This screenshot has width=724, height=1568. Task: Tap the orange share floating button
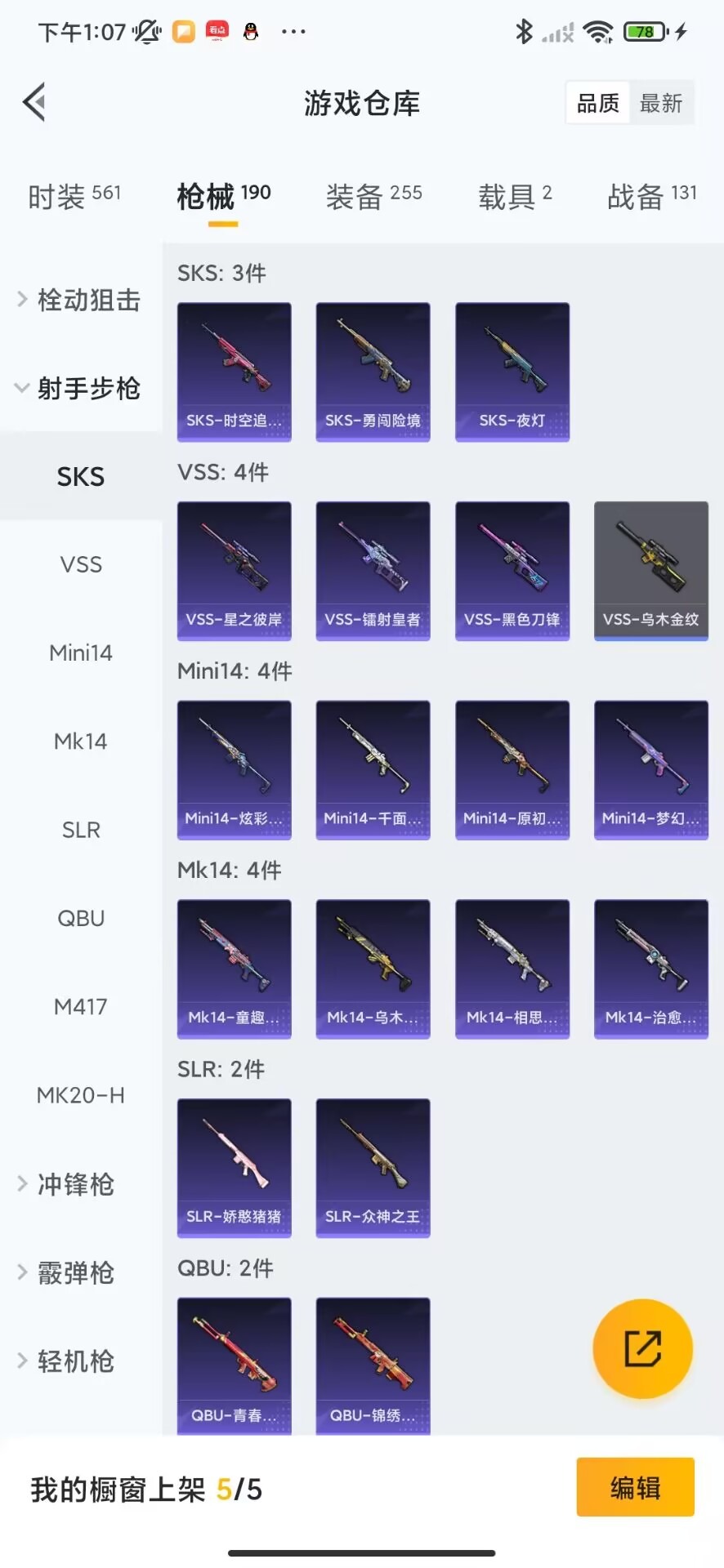642,1348
